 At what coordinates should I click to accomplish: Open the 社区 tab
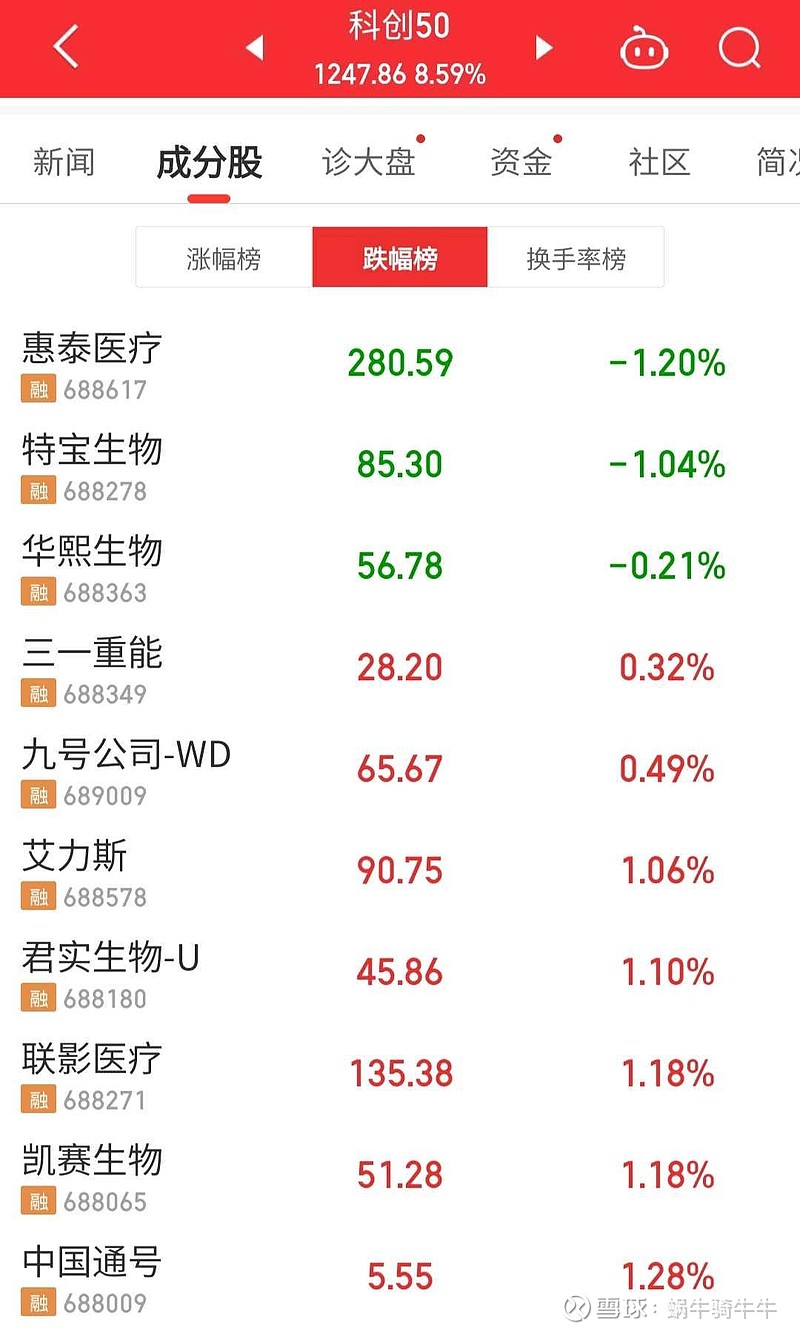(x=659, y=161)
